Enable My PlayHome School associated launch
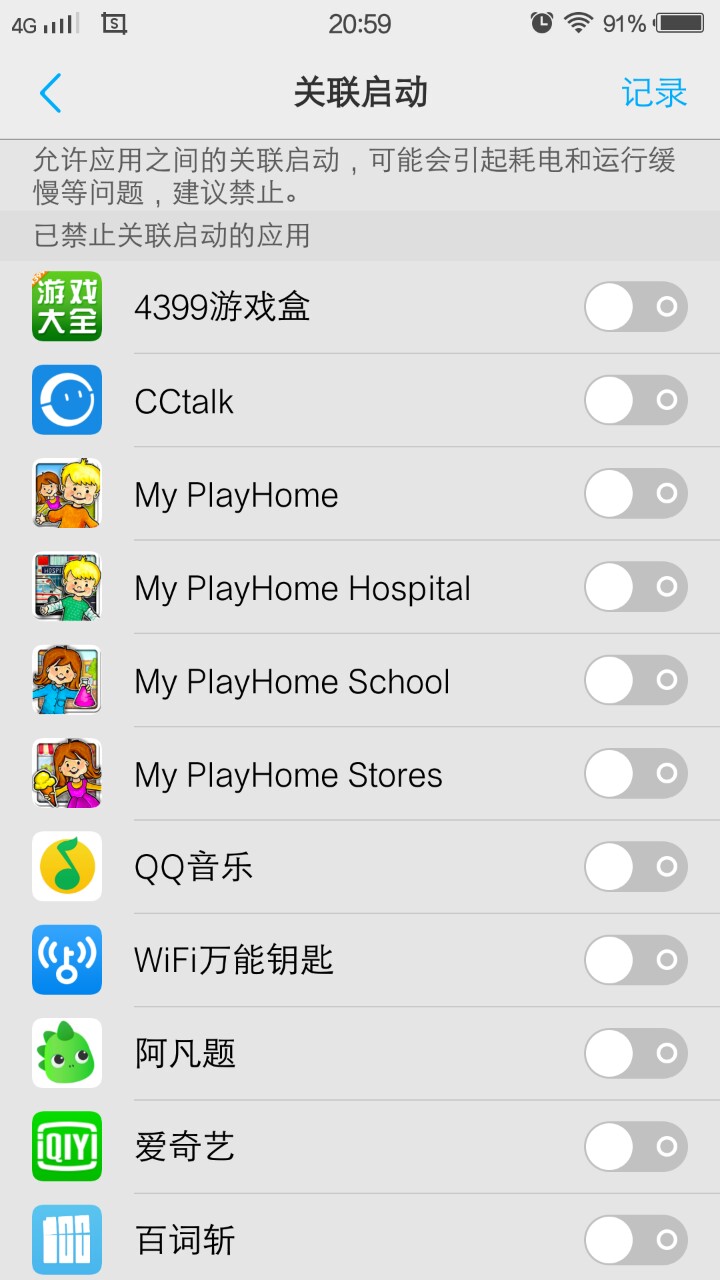720x1280 pixels. 636,680
